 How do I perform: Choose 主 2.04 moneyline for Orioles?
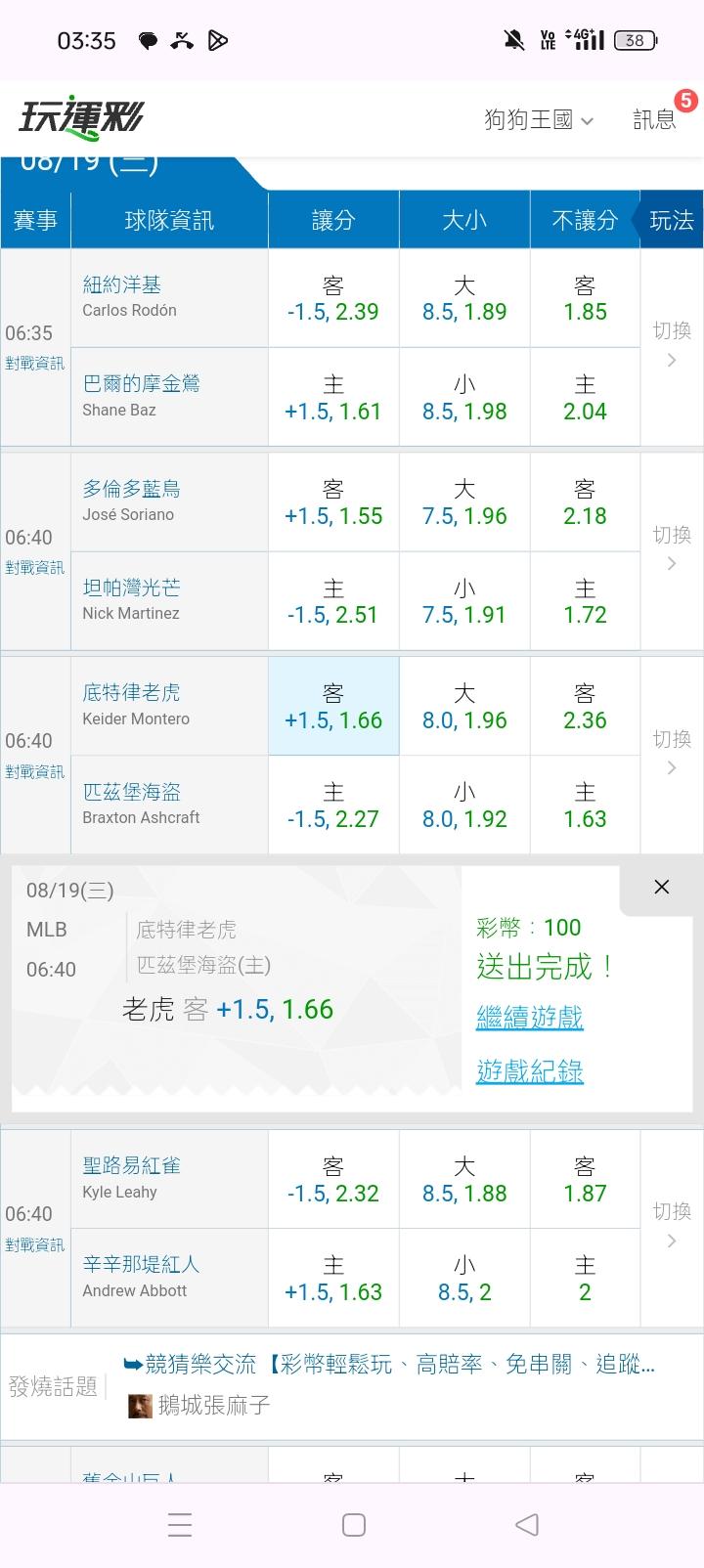coord(585,397)
